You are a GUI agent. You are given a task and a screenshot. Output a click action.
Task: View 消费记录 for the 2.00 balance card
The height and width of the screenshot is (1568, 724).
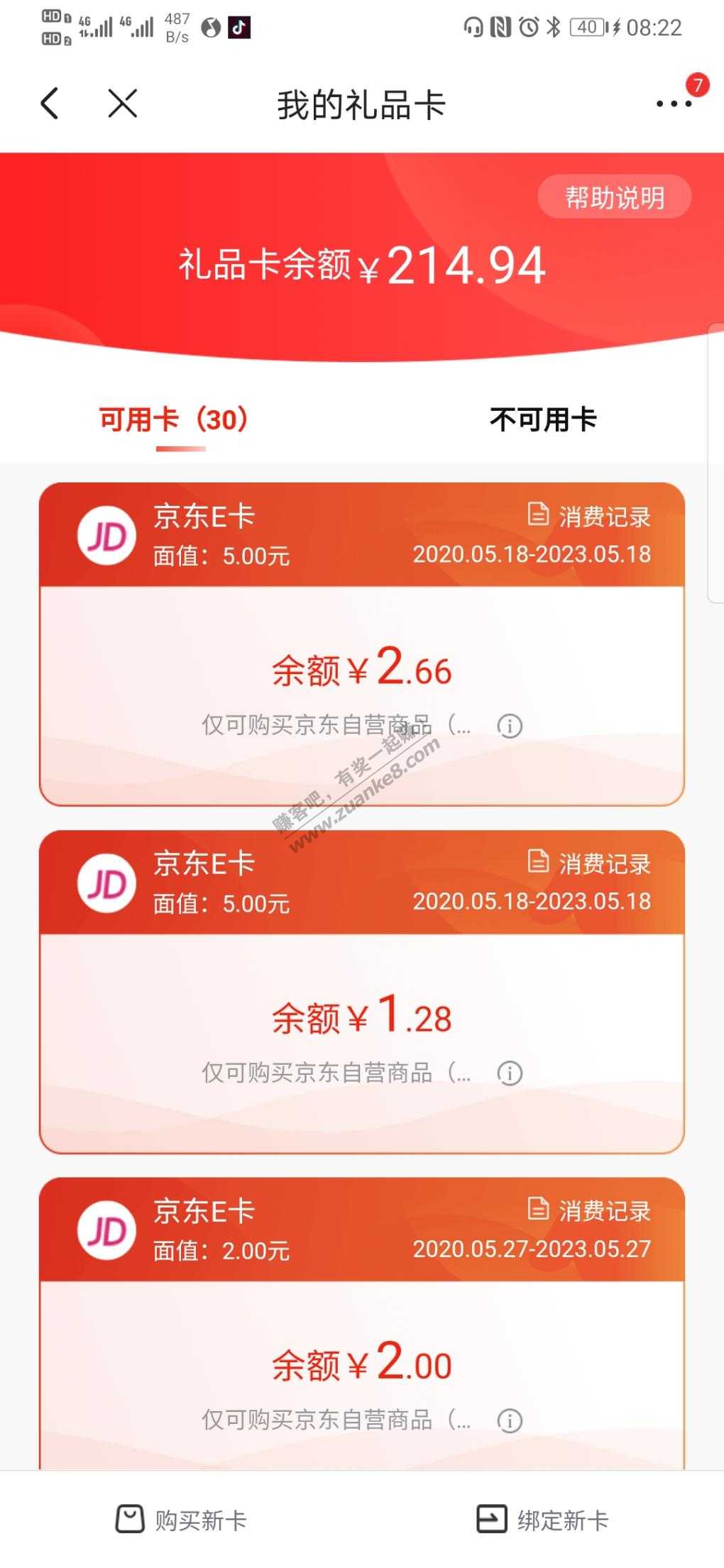590,1210
